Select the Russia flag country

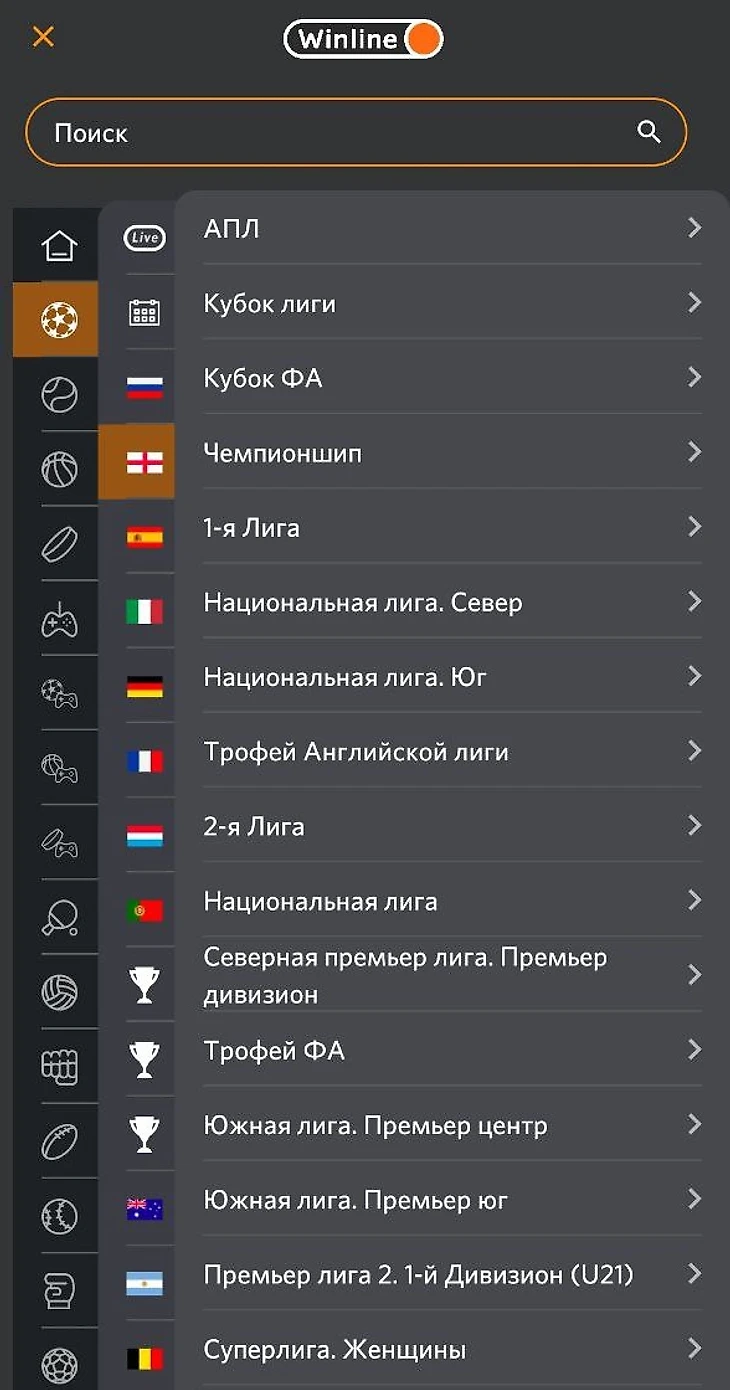[144, 387]
